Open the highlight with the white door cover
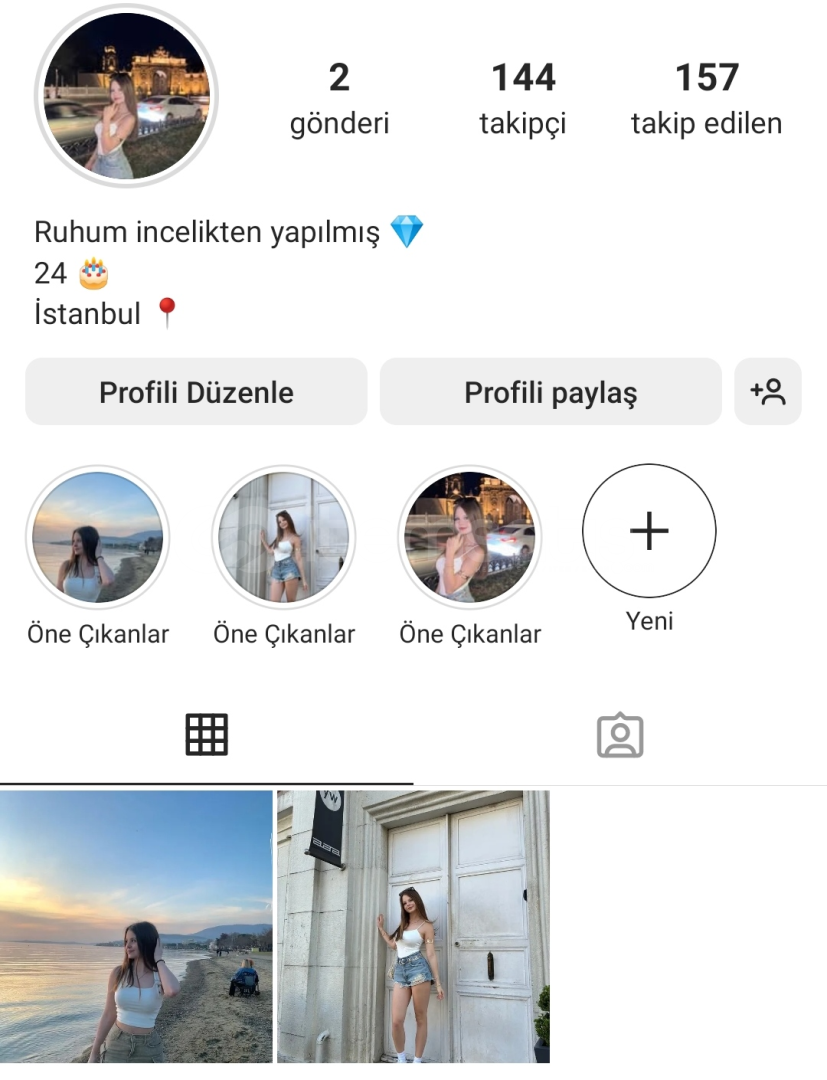Viewport: 827px width, 1080px height. (x=284, y=537)
